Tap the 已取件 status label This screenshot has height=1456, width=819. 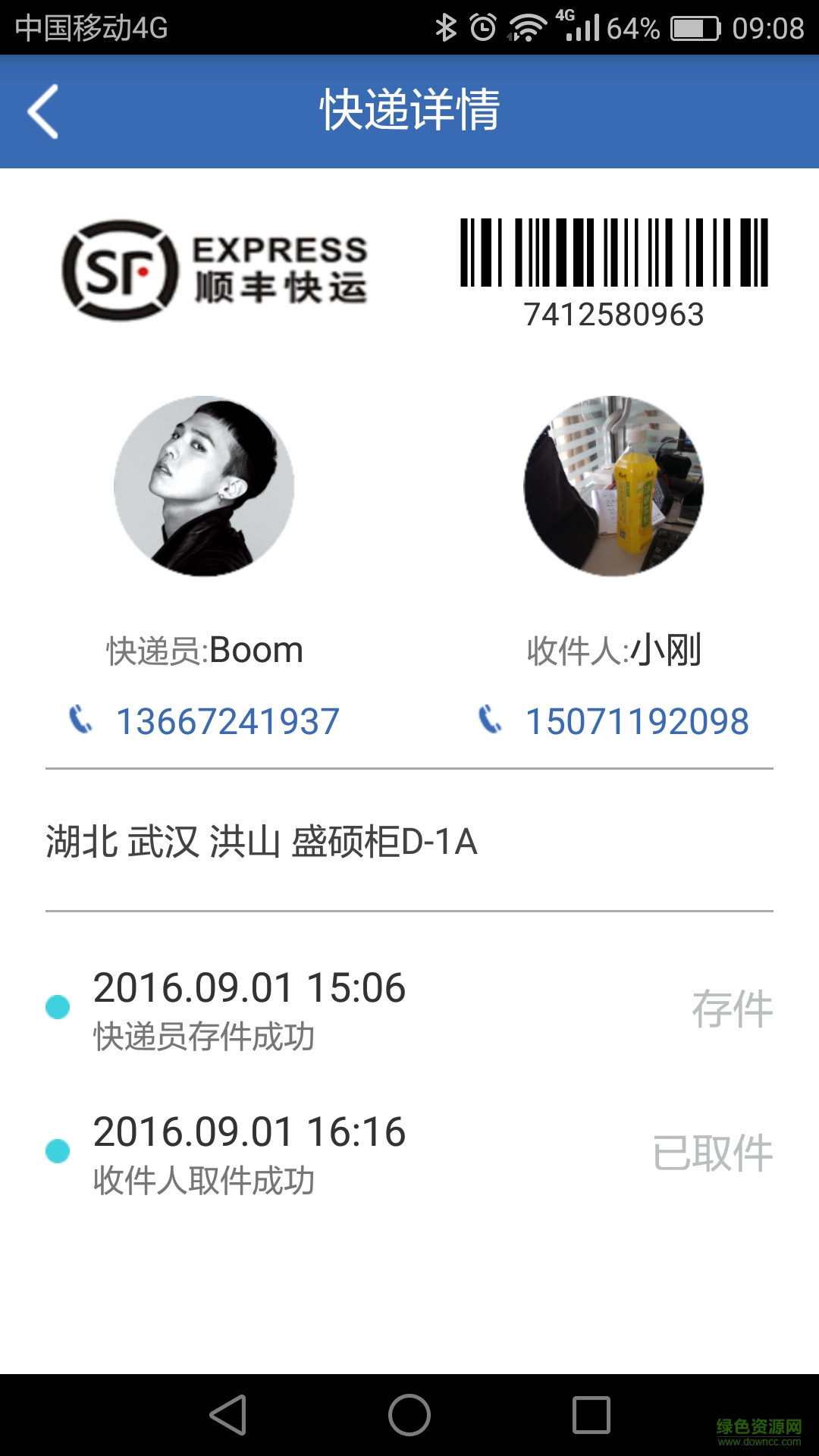pos(713,1151)
